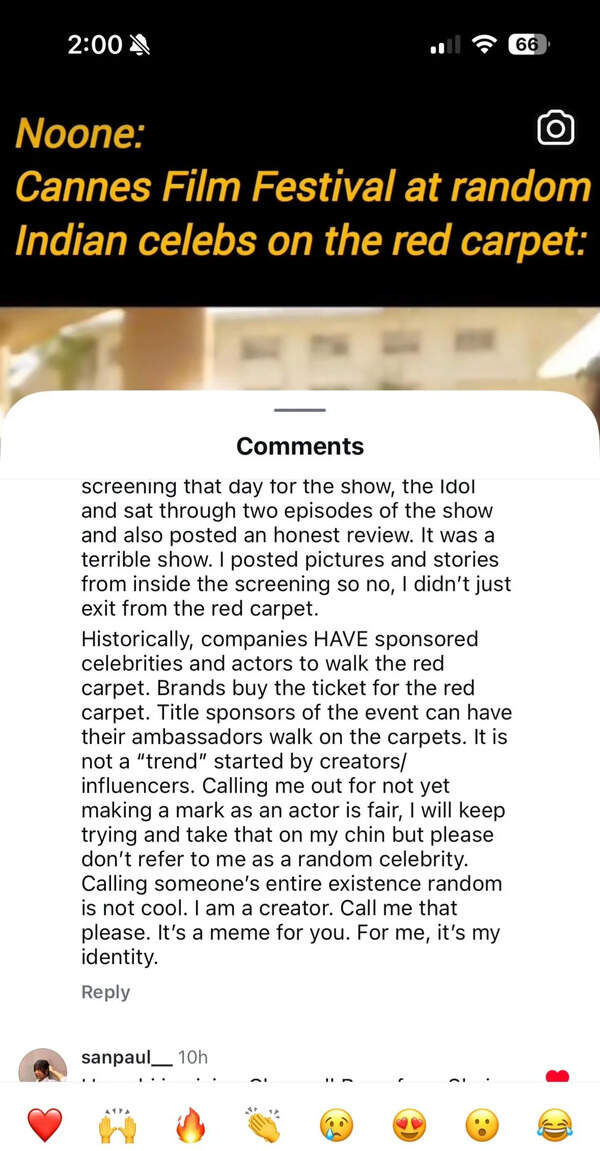Screen dimensions: 600x1151
Task: Like sanpaul__'s comment with the heart
Action: (x=557, y=1076)
